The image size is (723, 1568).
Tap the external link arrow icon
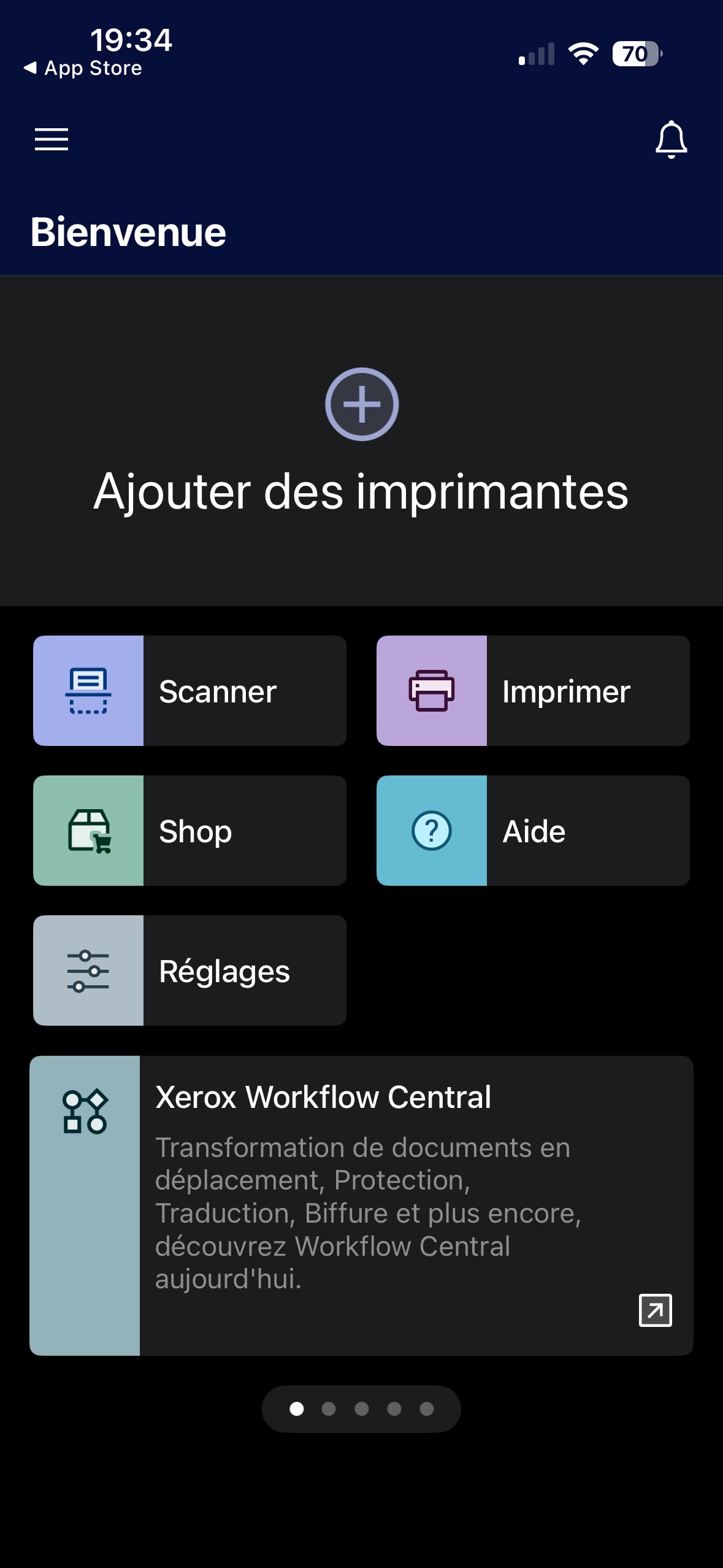655,1310
